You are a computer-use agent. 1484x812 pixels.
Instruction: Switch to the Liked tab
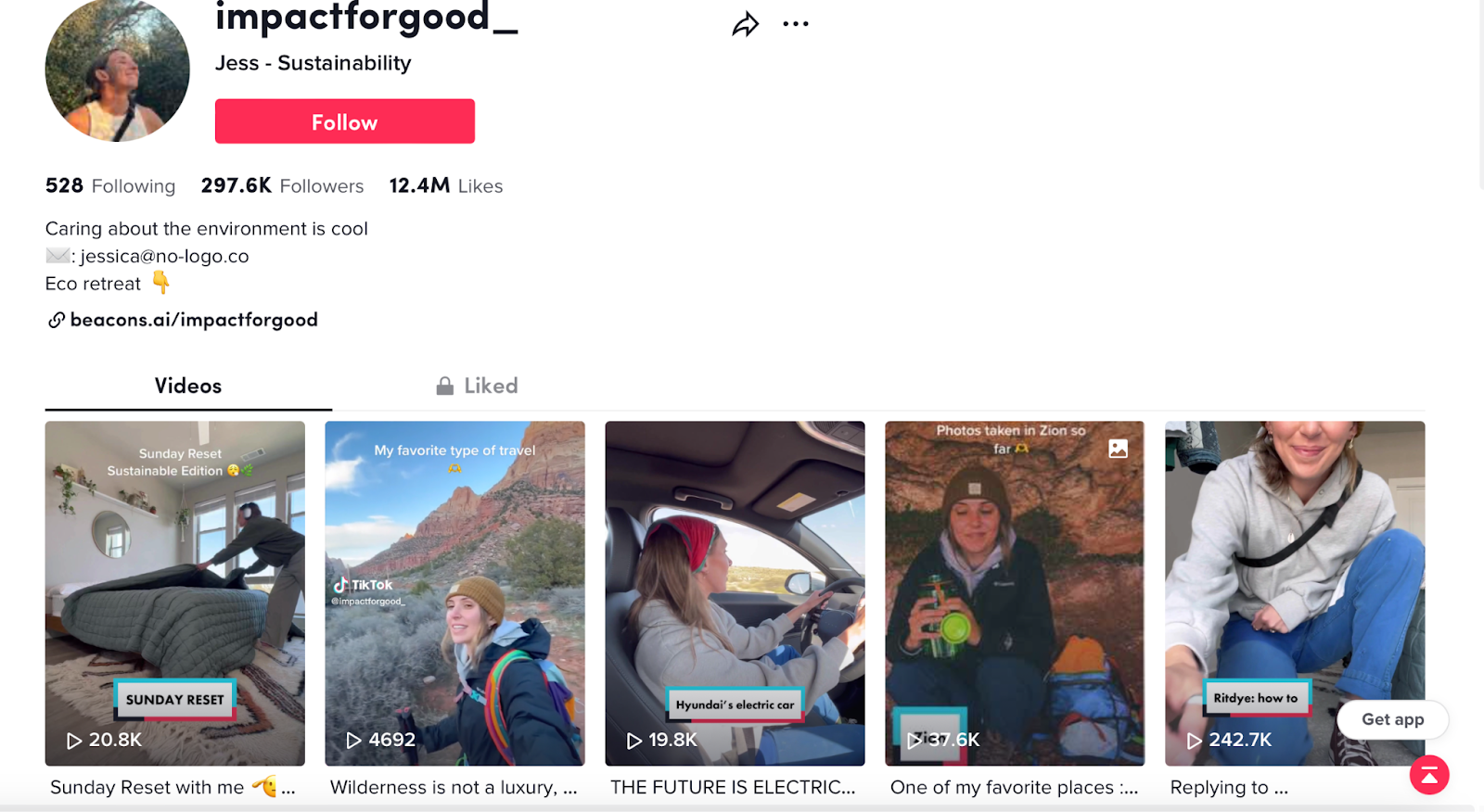pos(478,387)
